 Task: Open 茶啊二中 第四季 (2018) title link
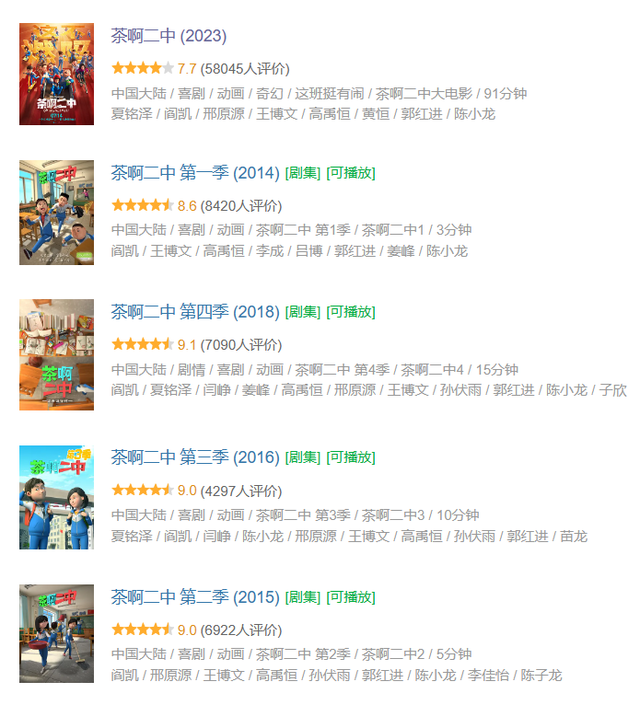195,312
